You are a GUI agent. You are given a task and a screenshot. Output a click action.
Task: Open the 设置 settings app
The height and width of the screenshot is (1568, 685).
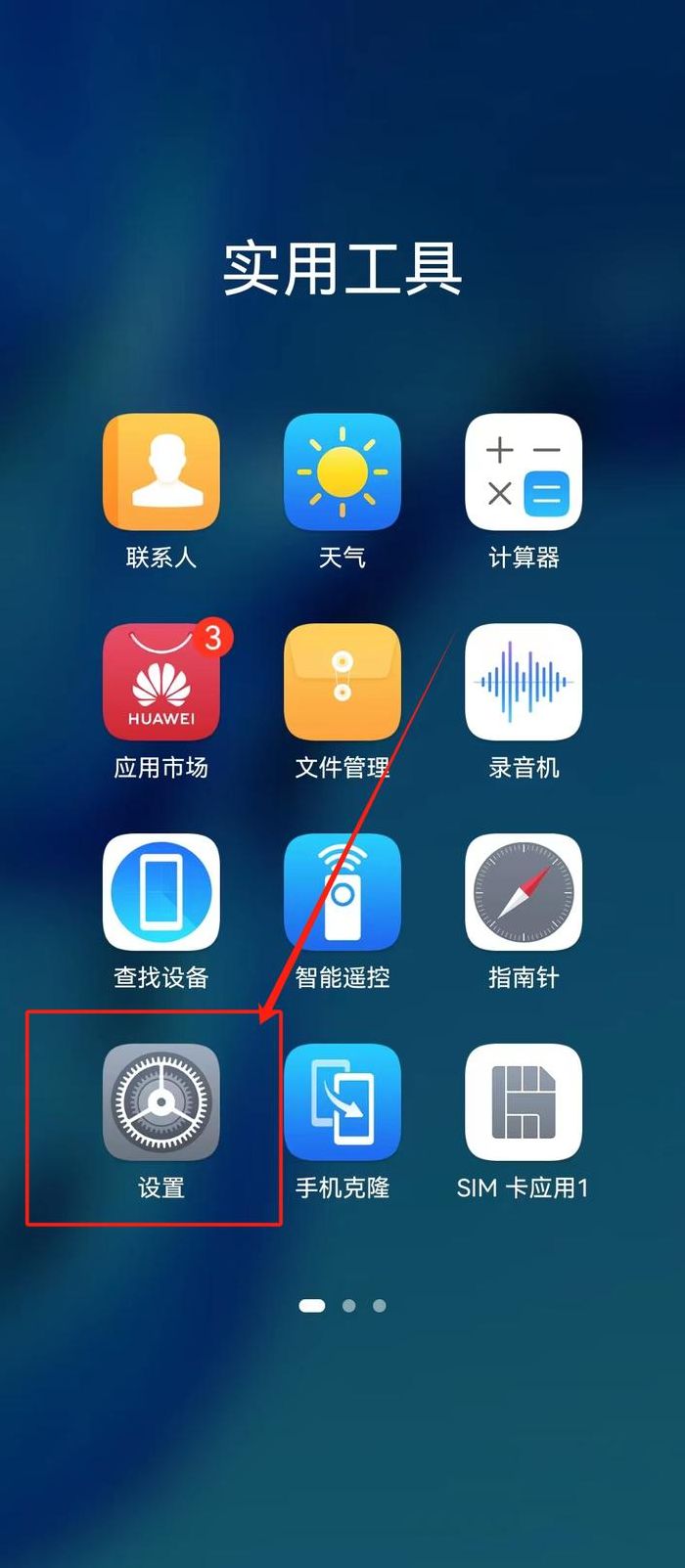pos(161,1102)
